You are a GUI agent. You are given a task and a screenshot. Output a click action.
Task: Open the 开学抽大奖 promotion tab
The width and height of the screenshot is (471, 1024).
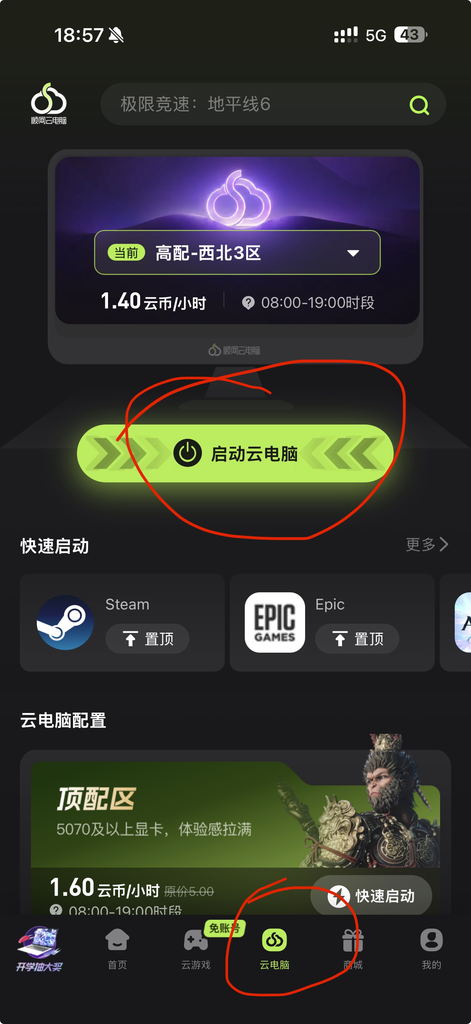pos(39,949)
